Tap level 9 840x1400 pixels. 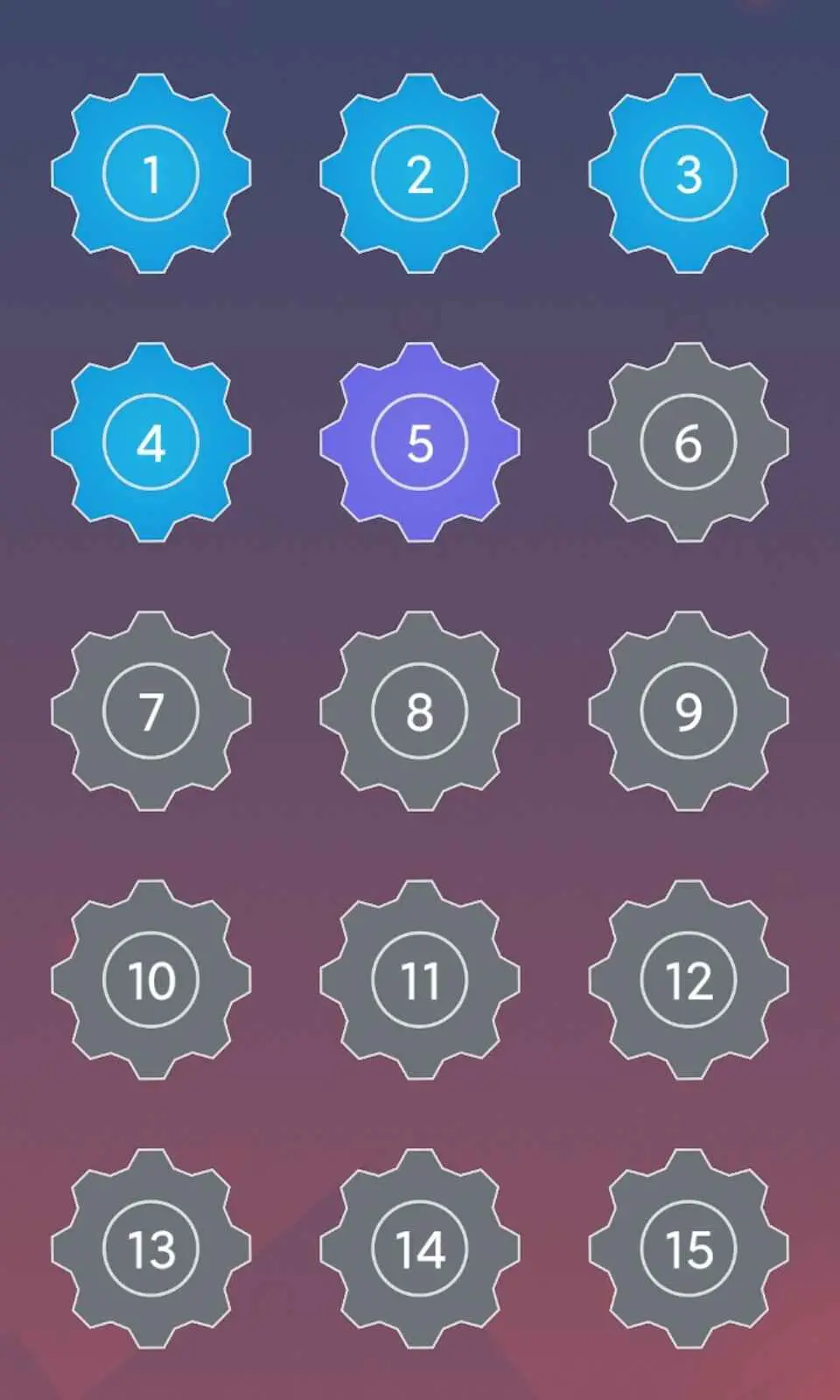pyautogui.click(x=689, y=710)
